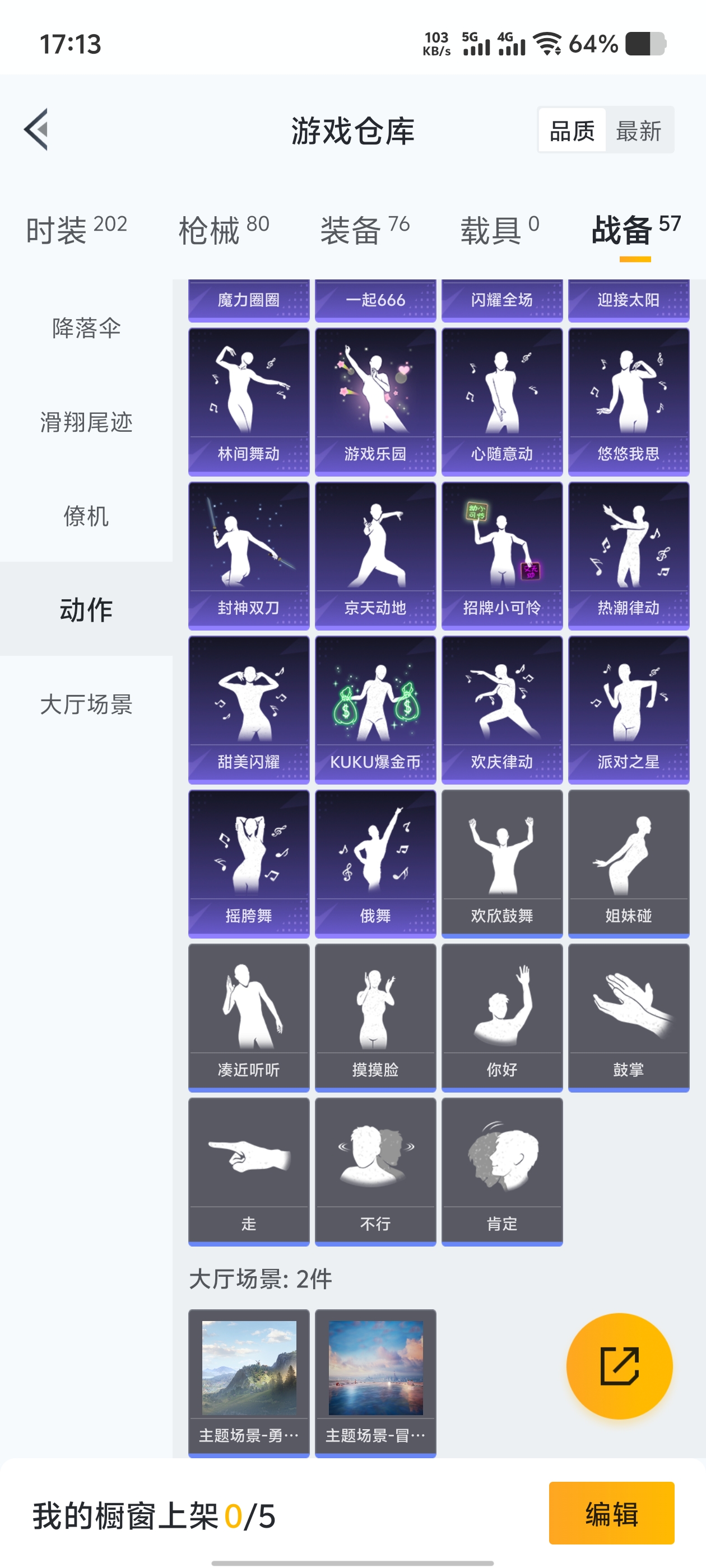Tap the 编辑 button
Image resolution: width=706 pixels, height=1568 pixels.
(x=611, y=1513)
